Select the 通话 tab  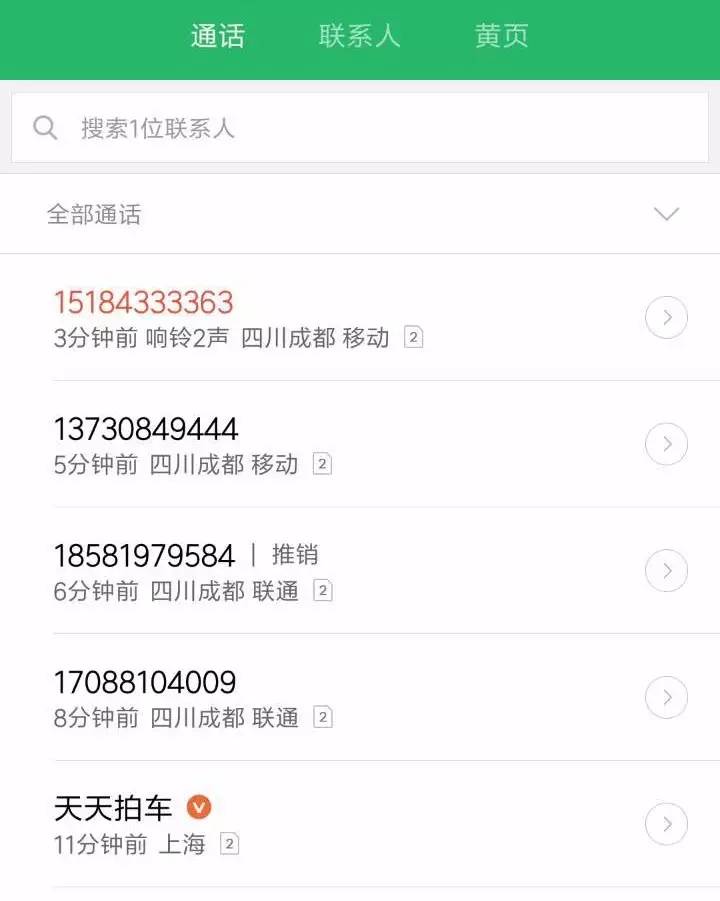[x=217, y=37]
